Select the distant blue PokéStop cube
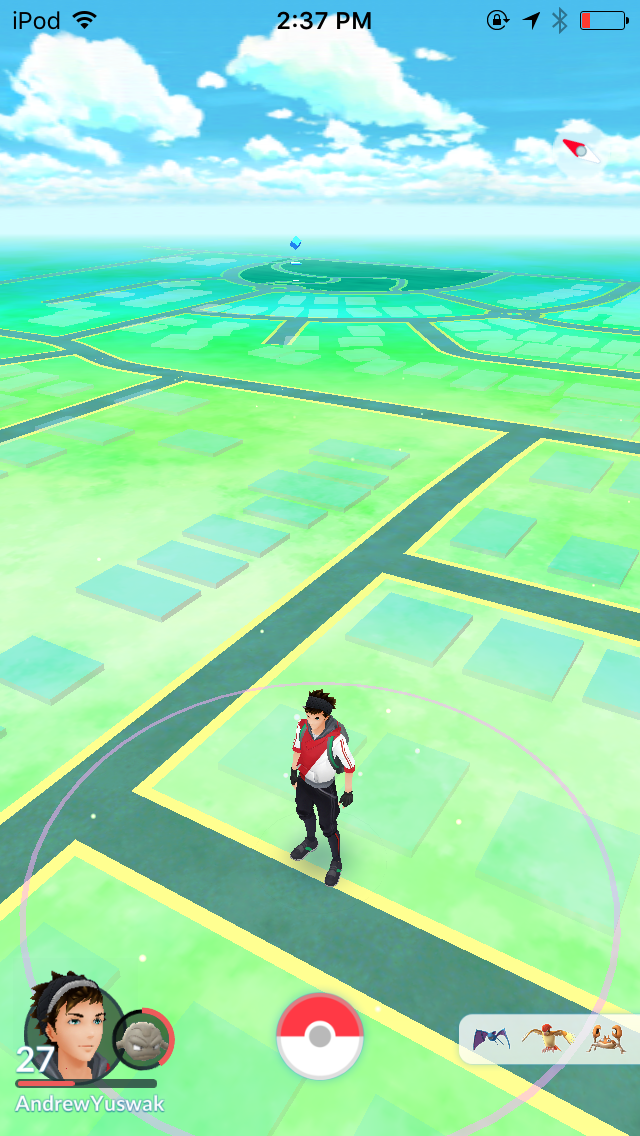640x1136 pixels. point(295,244)
